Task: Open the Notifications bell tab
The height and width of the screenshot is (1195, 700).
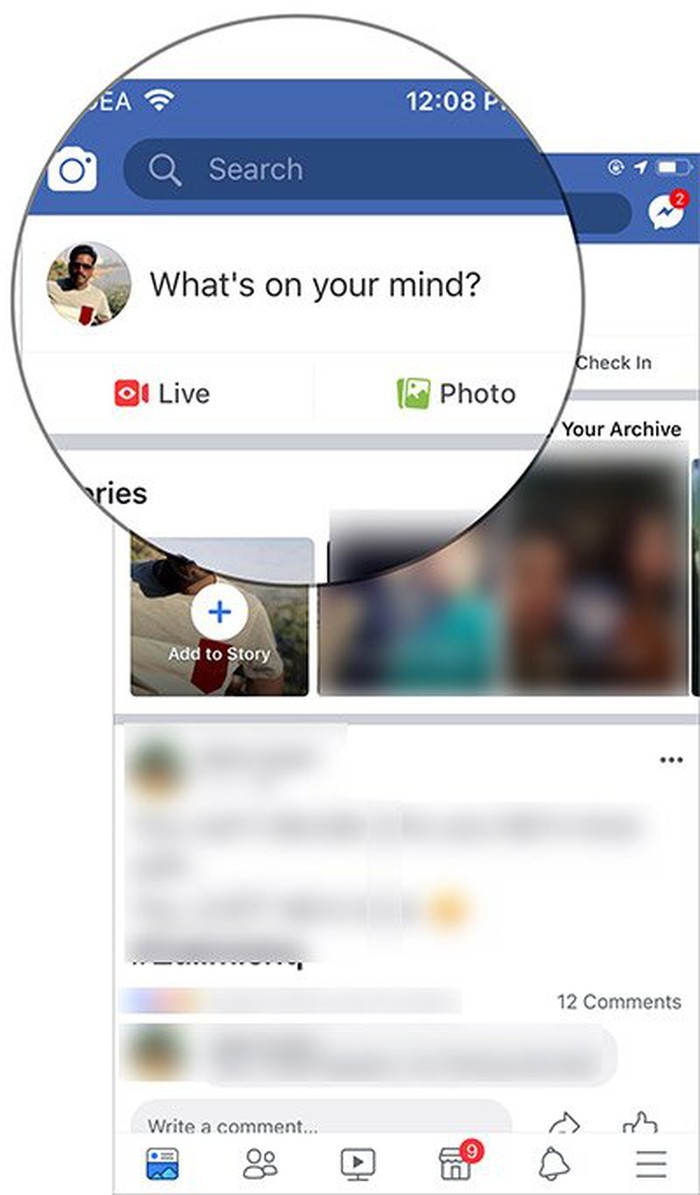Action: (x=553, y=1163)
